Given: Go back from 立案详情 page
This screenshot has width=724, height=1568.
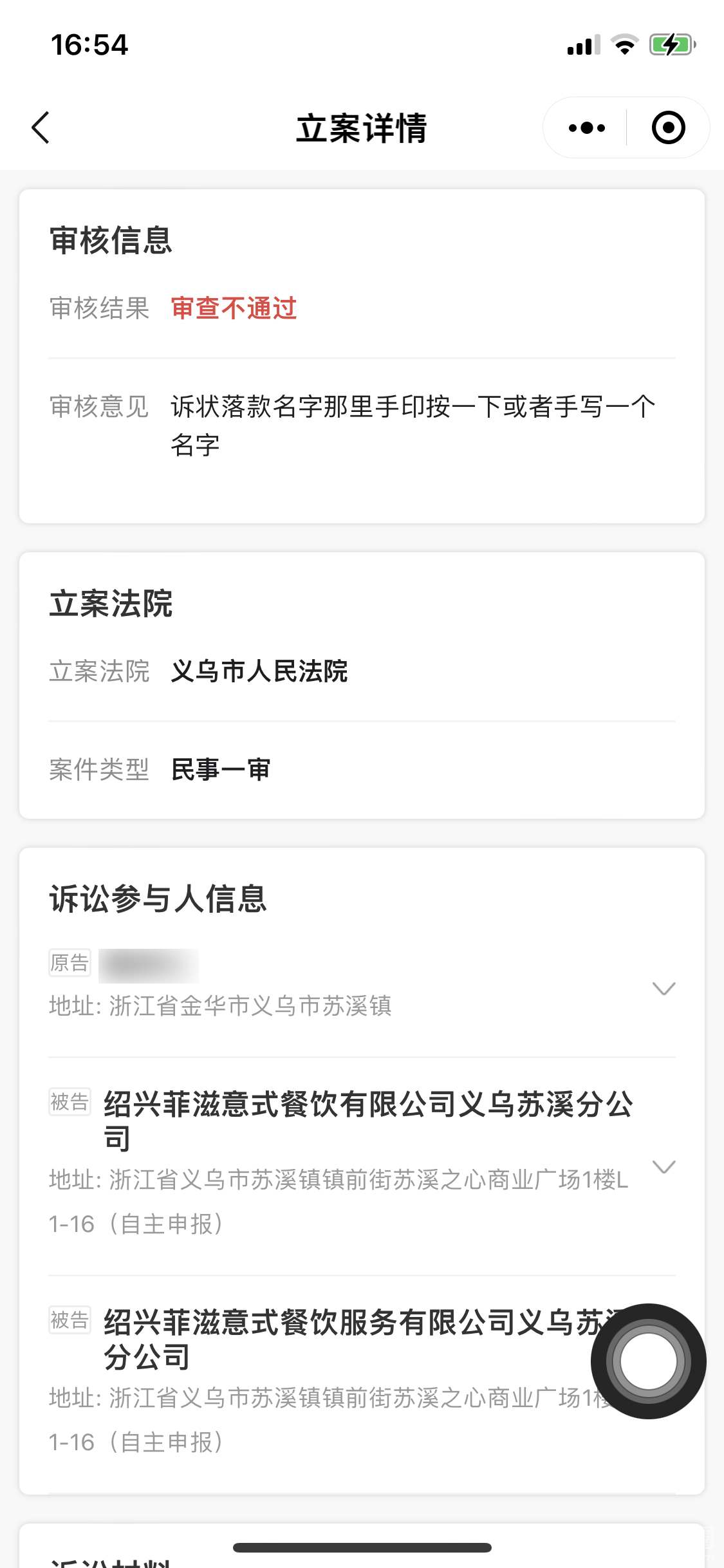Looking at the screenshot, I should coord(41,127).
